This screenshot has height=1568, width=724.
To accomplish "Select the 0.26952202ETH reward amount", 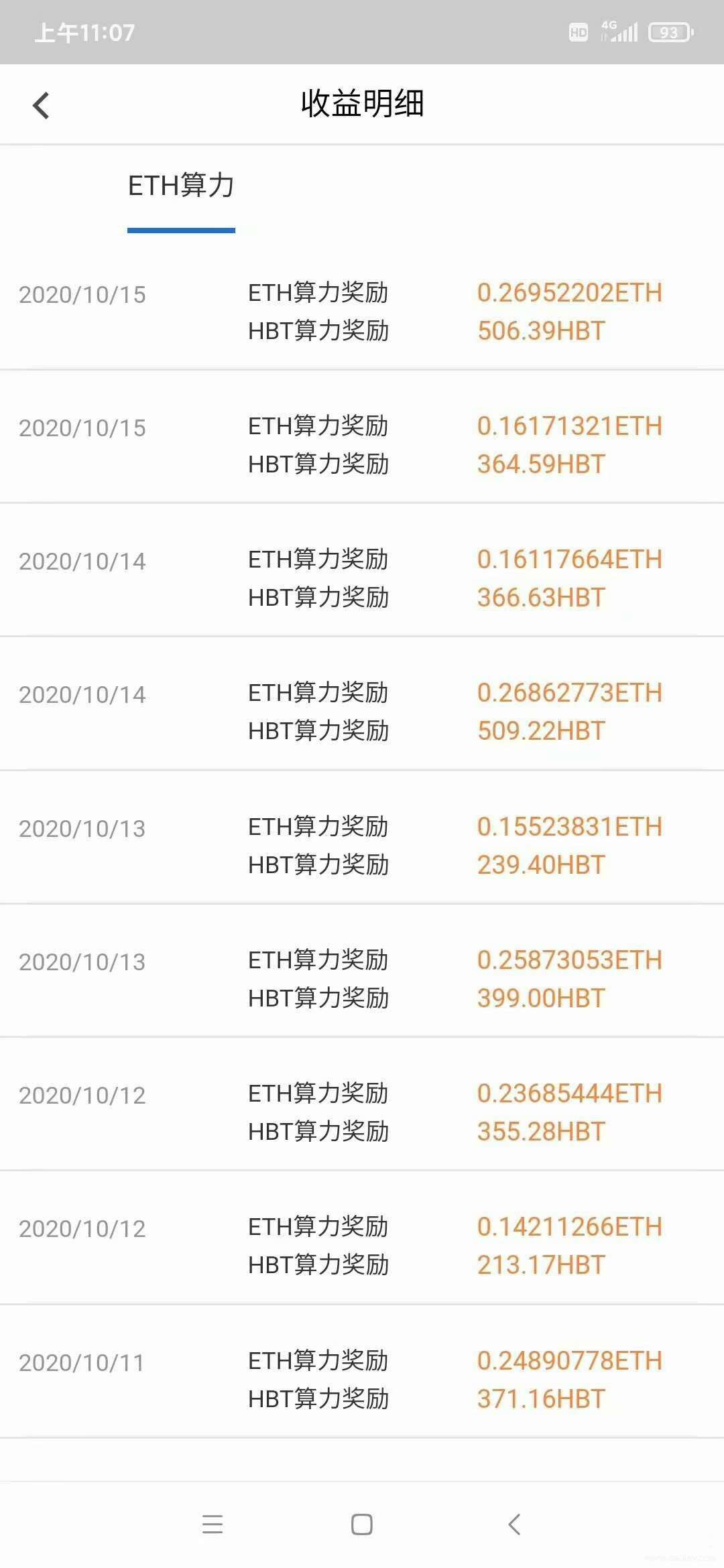I will tap(570, 293).
